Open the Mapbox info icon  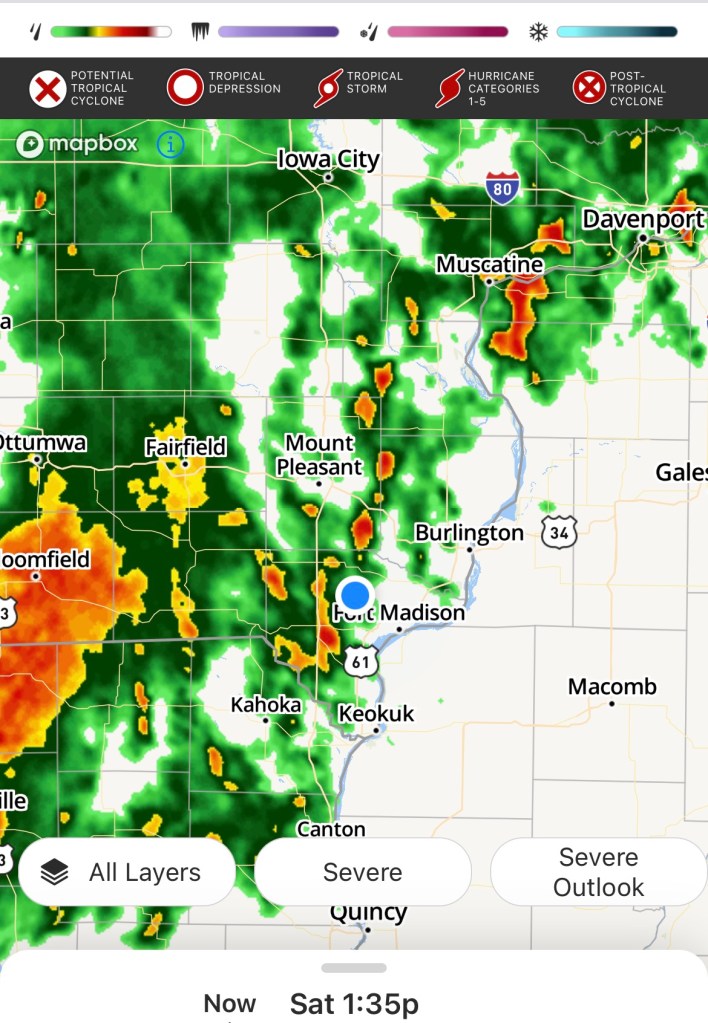171,144
